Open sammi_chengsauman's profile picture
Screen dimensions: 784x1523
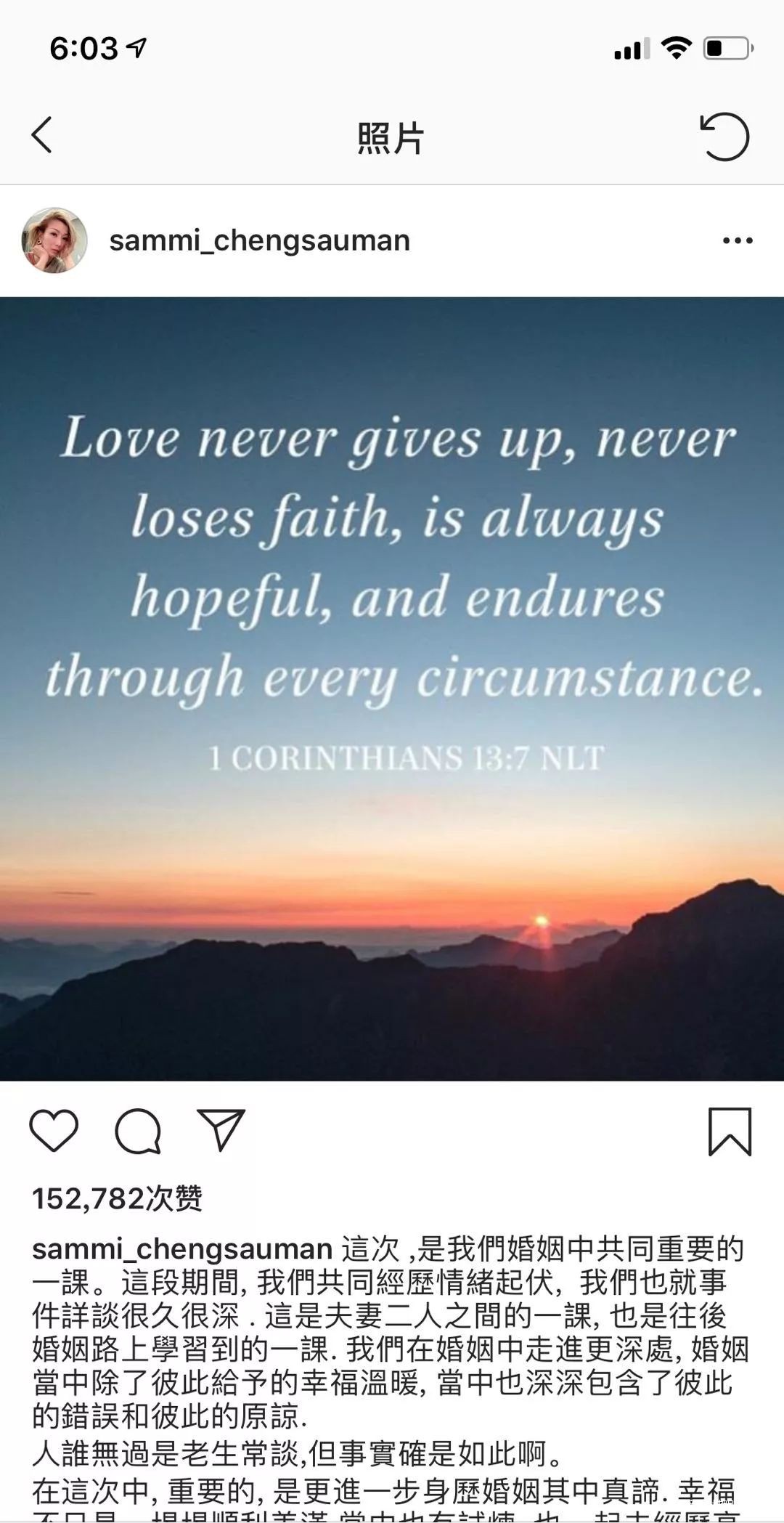tap(54, 240)
